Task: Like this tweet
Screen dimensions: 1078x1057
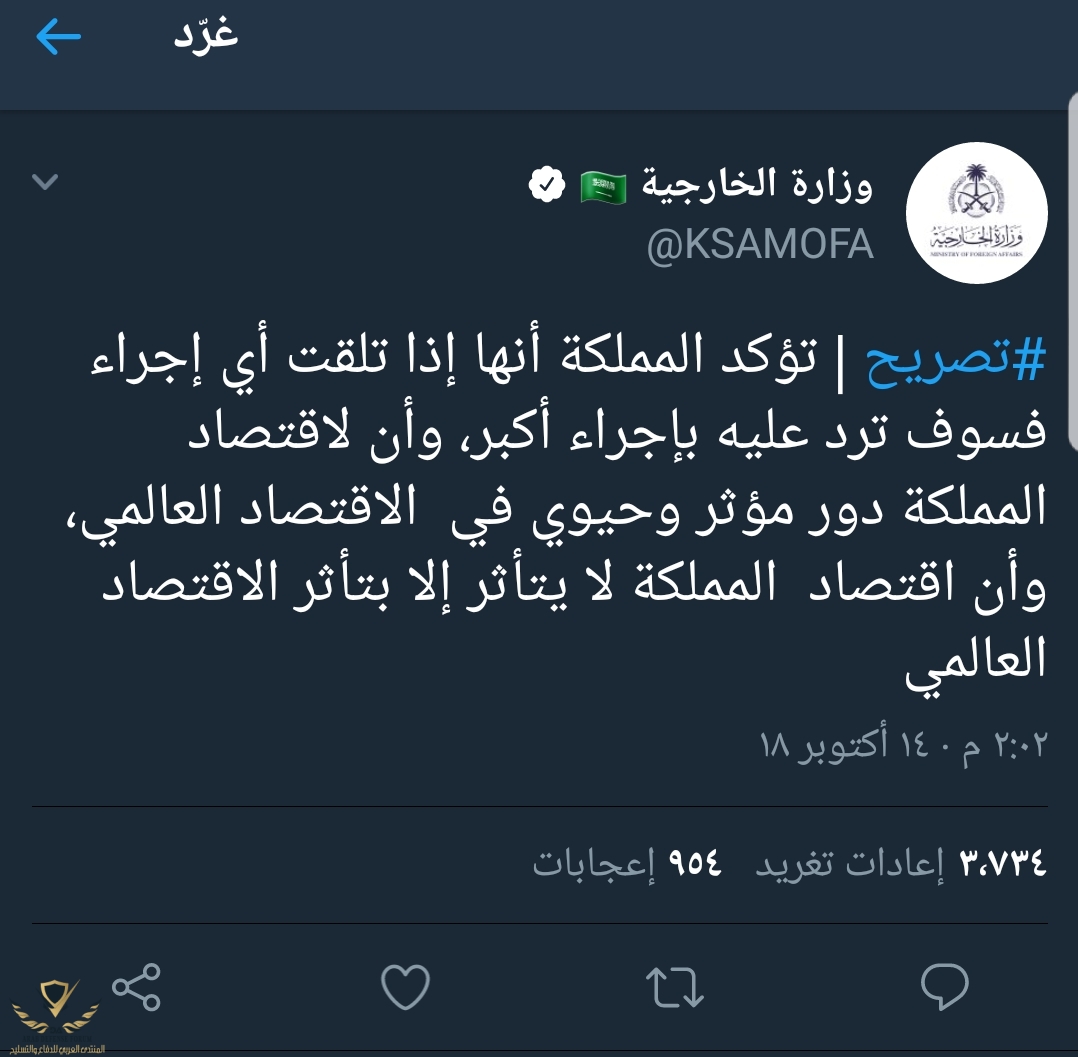Action: click(x=407, y=988)
